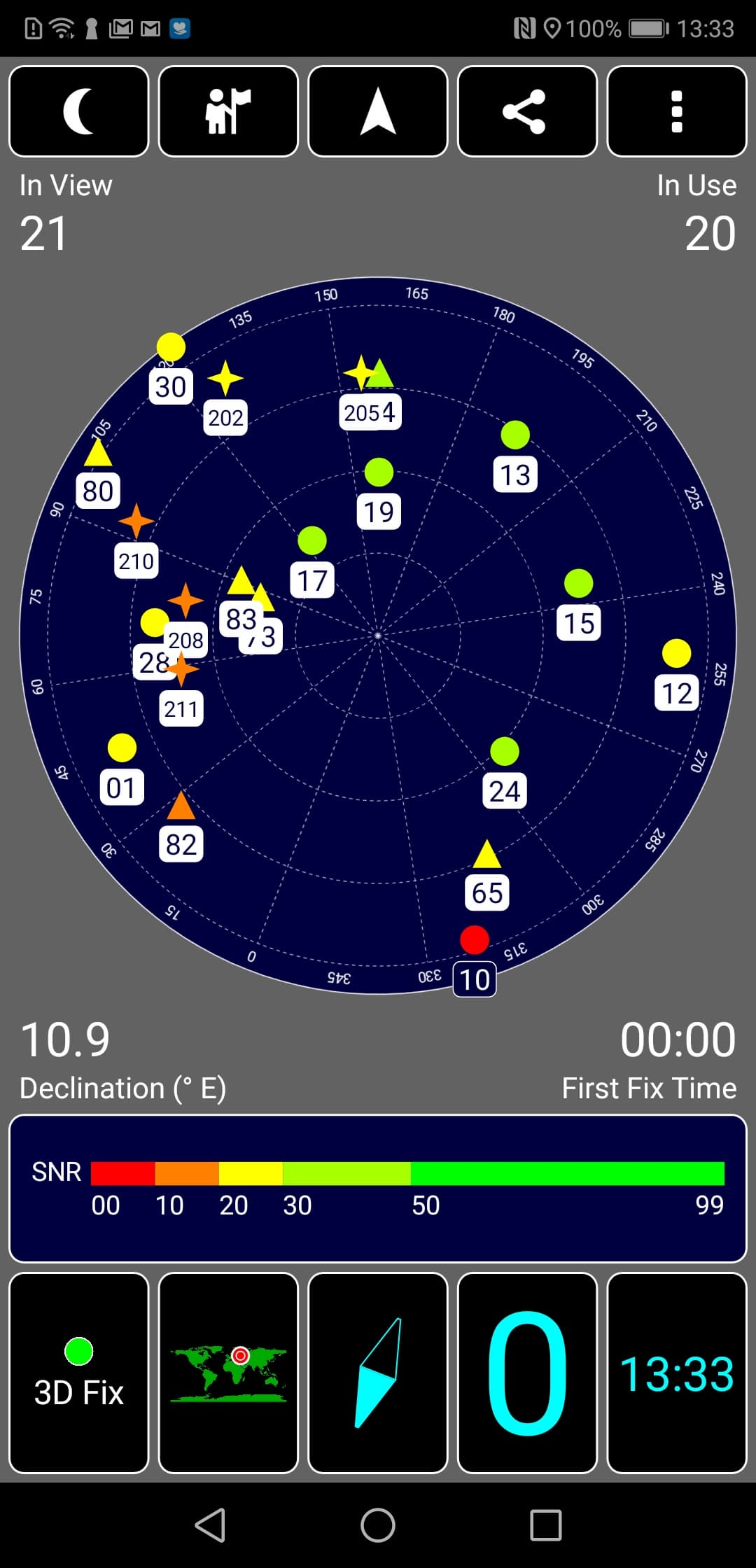Open the waypoint flag tool
Screen dimensions: 756x1568
[x=228, y=111]
